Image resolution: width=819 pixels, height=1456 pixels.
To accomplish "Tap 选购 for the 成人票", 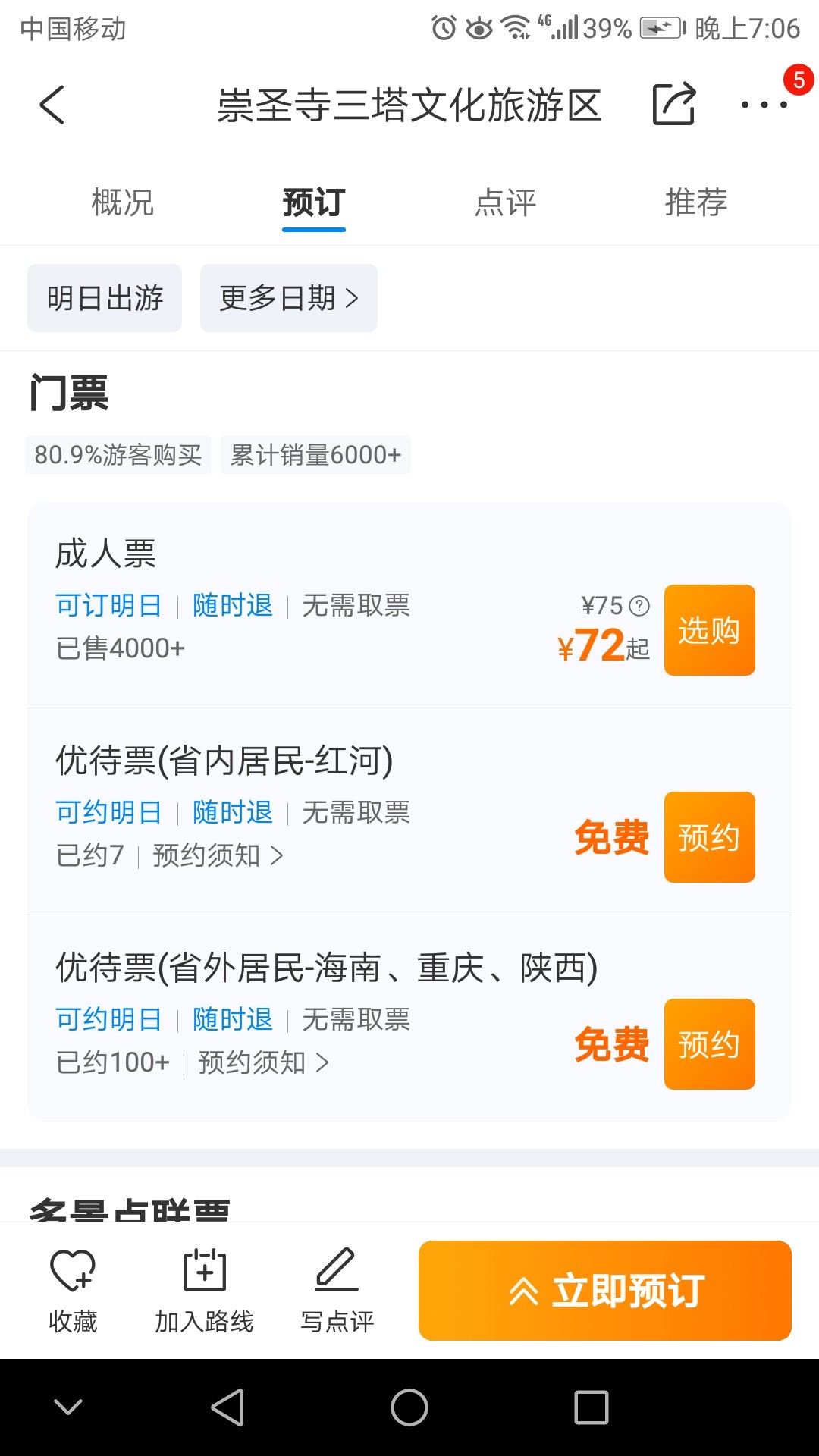I will [x=710, y=630].
